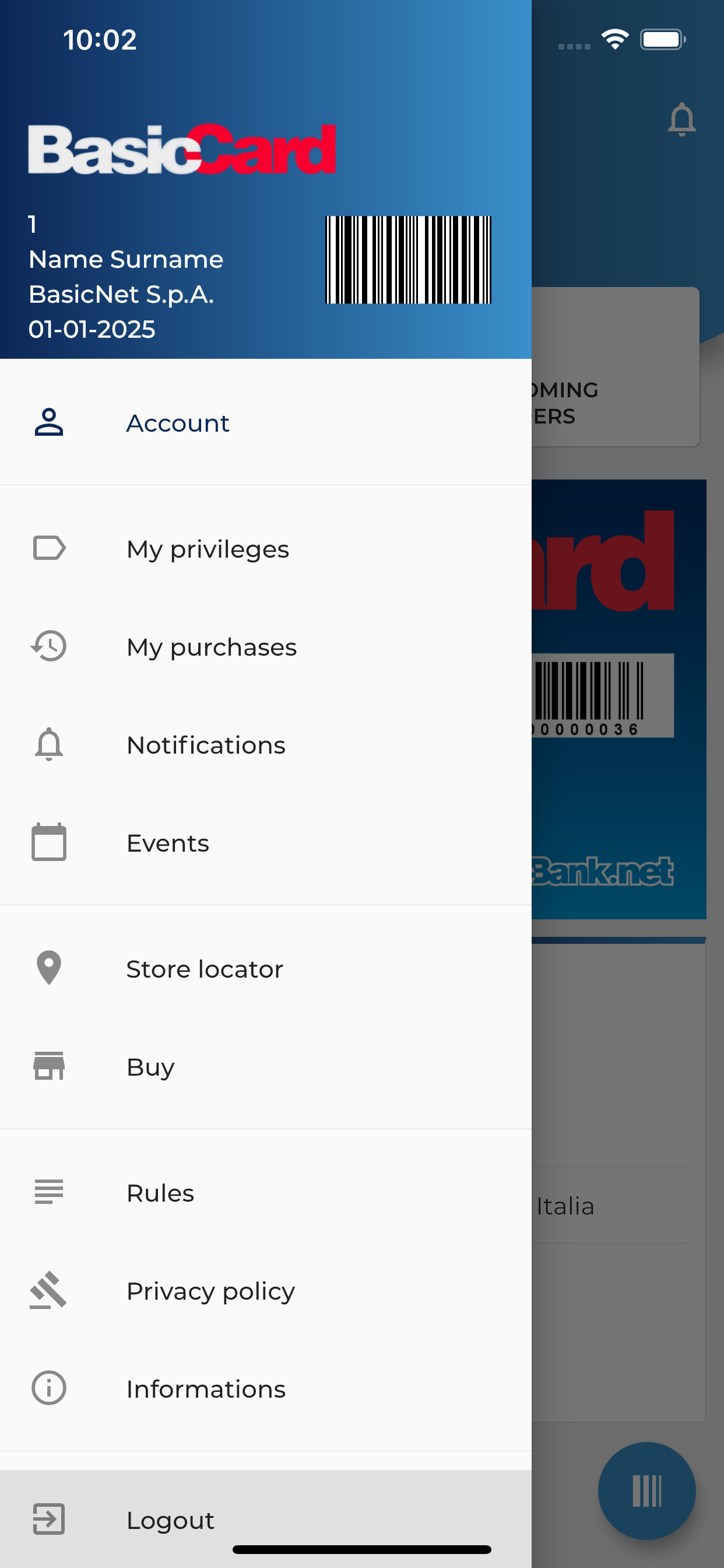
Task: Open the Account section
Action: tap(178, 423)
